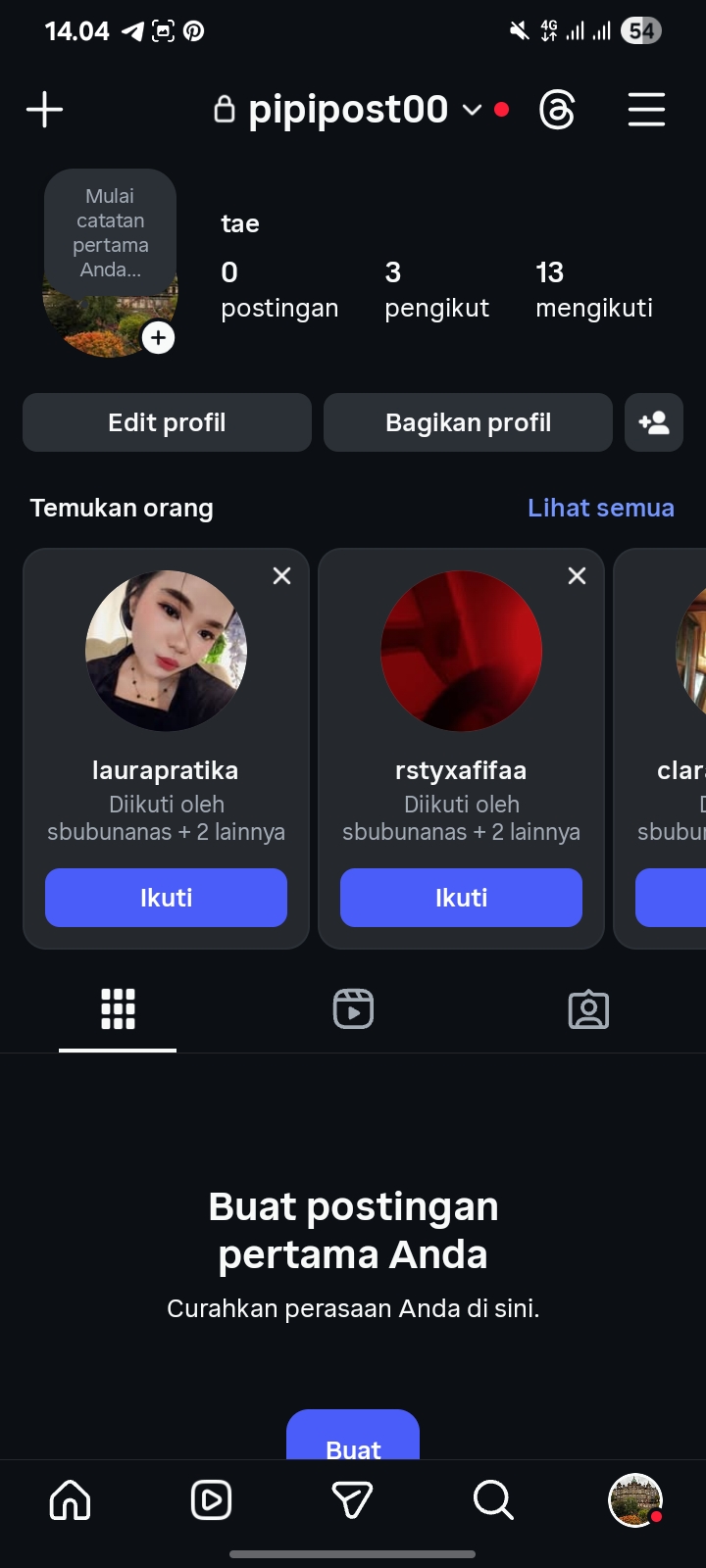Go to the Home feed
The image size is (706, 1568).
click(71, 1499)
